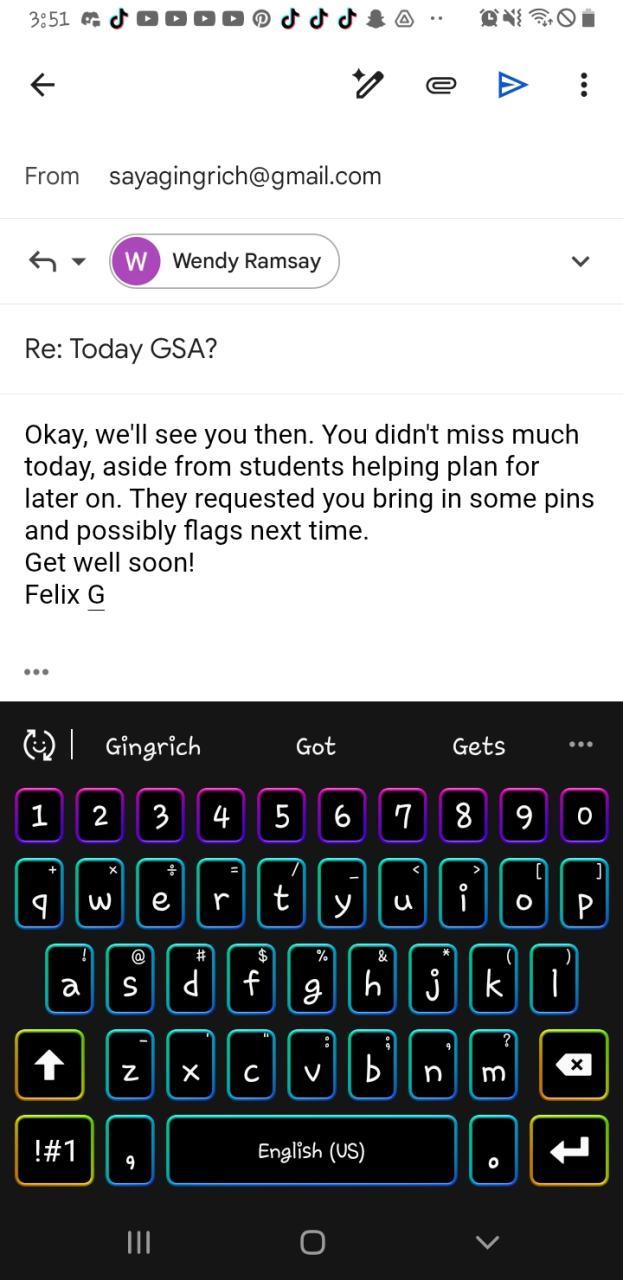Attach a file with the paperclip
This screenshot has height=1280, width=623.
(x=440, y=85)
